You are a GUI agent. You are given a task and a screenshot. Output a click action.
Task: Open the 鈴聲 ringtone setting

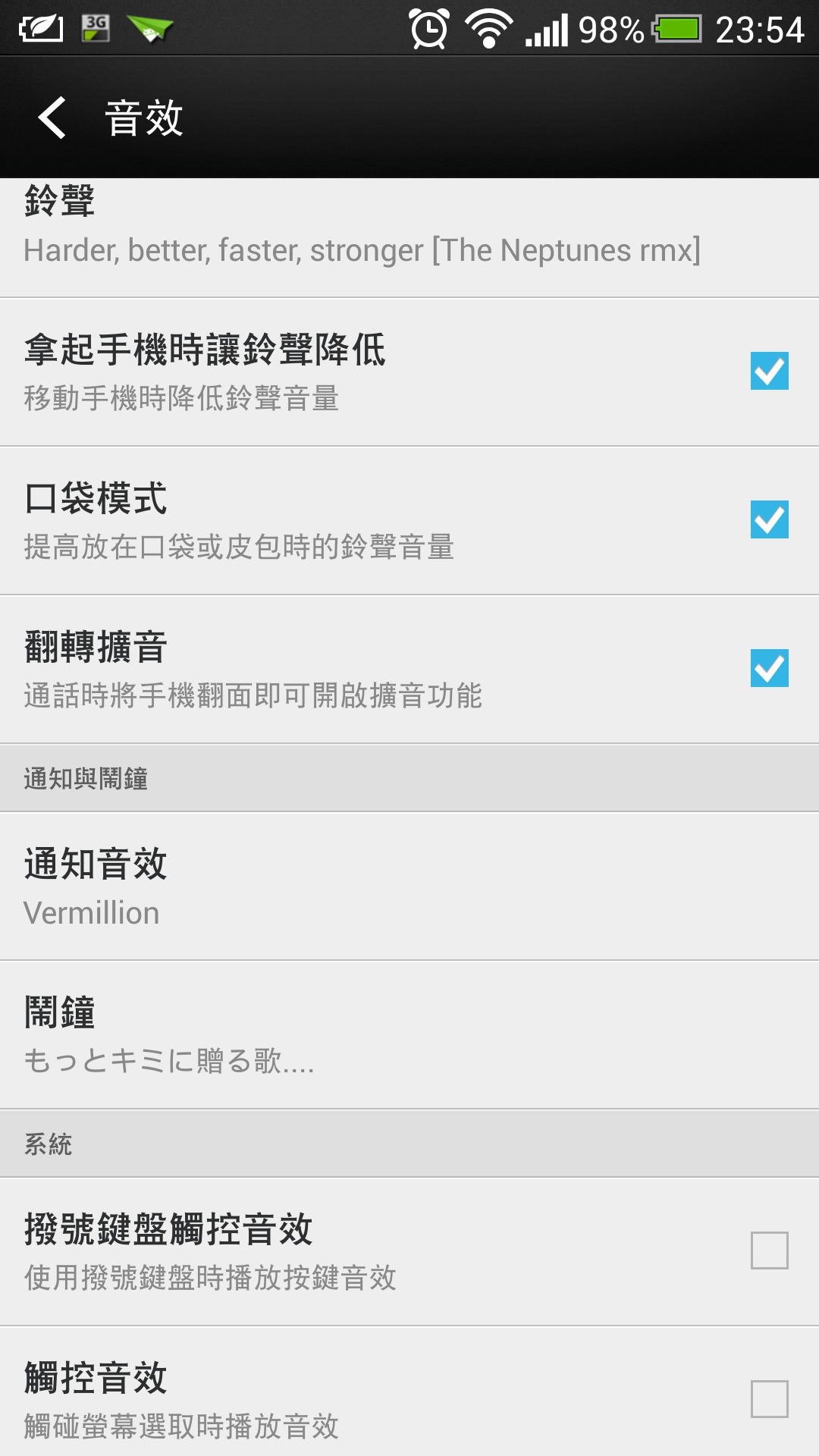coord(409,237)
